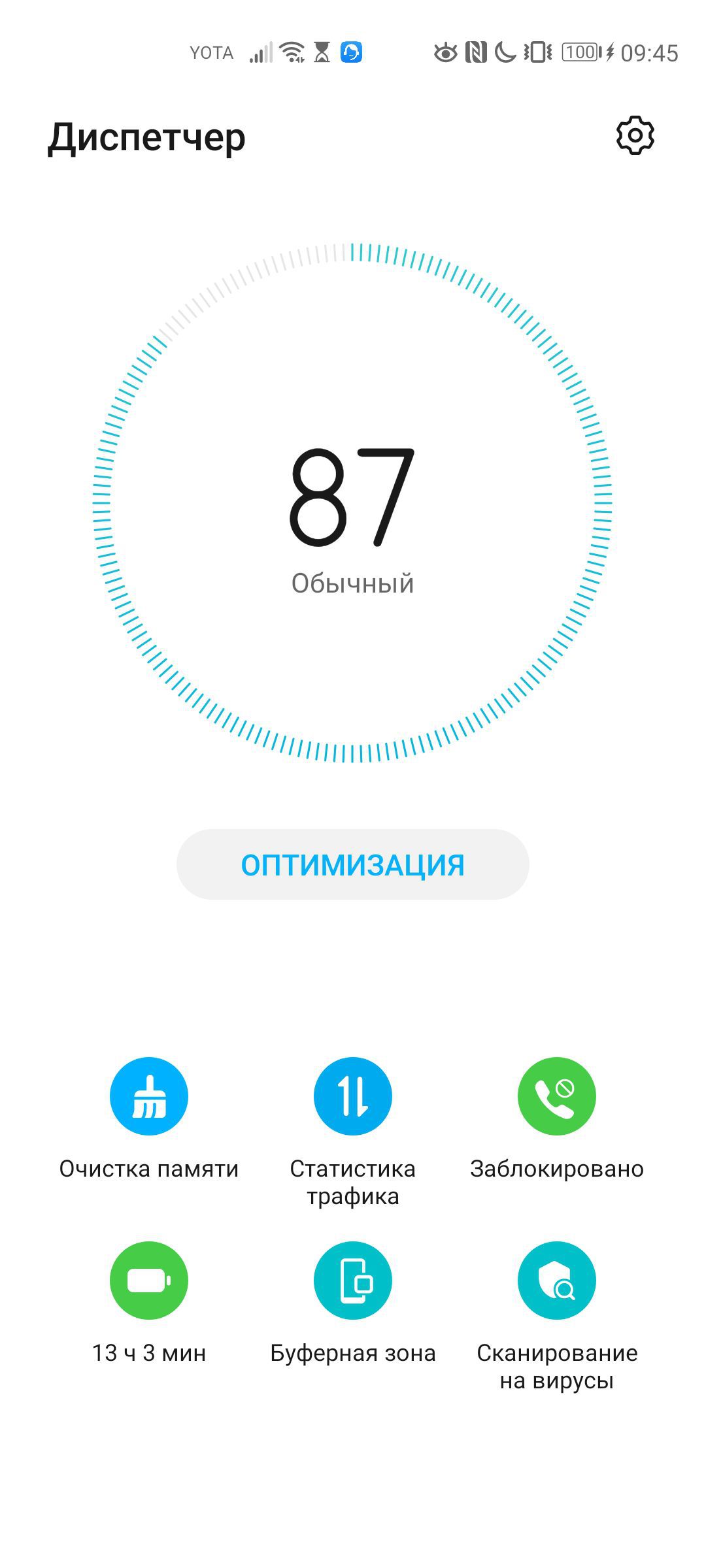This screenshot has width=706, height=1568.
Task: Start Сканирование на вирусы
Action: (556, 1281)
